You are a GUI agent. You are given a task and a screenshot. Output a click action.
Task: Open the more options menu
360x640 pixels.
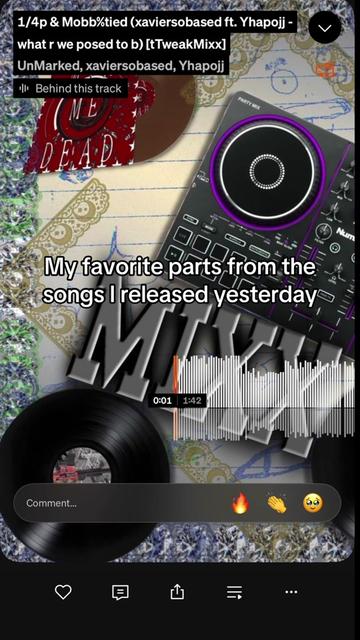point(291,592)
